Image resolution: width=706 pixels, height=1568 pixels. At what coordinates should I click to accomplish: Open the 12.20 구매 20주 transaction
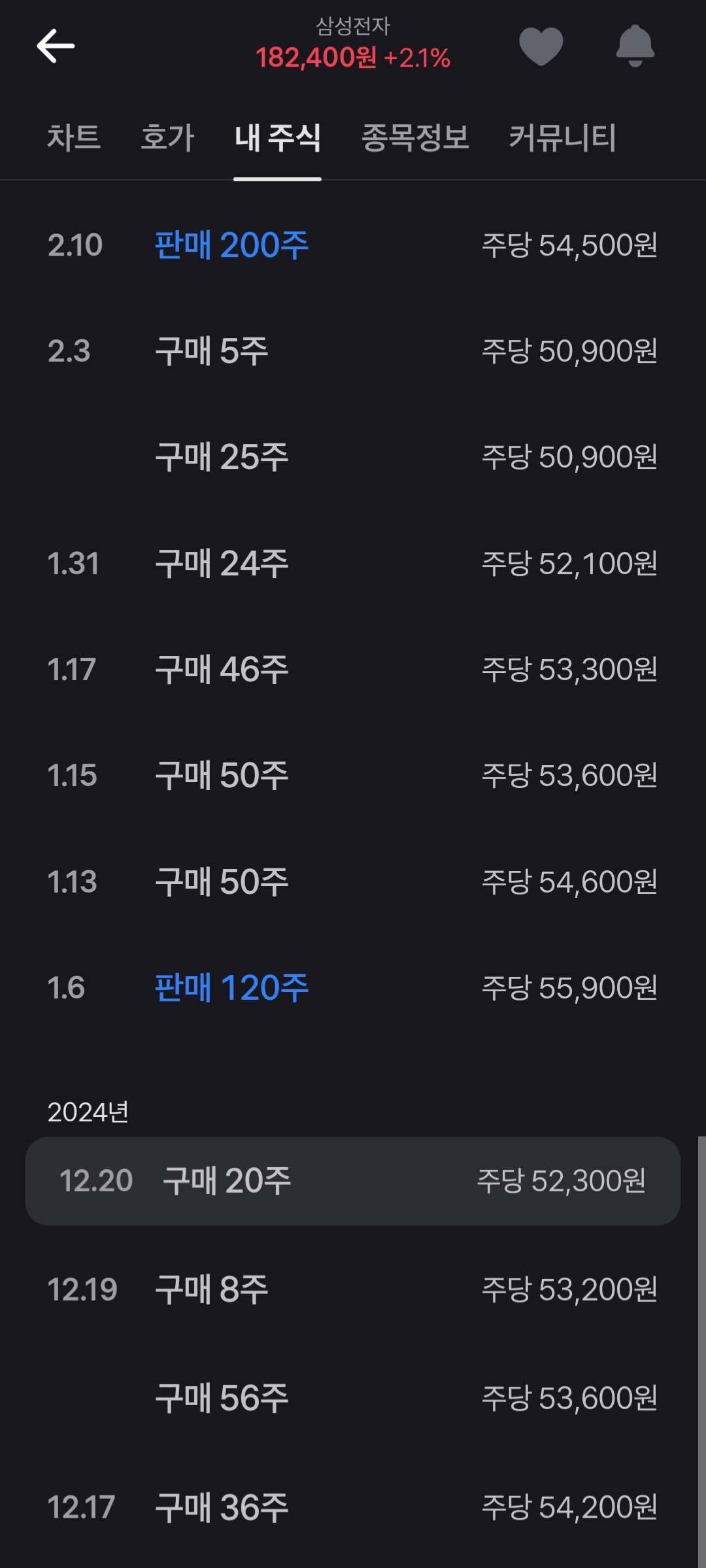click(353, 1181)
